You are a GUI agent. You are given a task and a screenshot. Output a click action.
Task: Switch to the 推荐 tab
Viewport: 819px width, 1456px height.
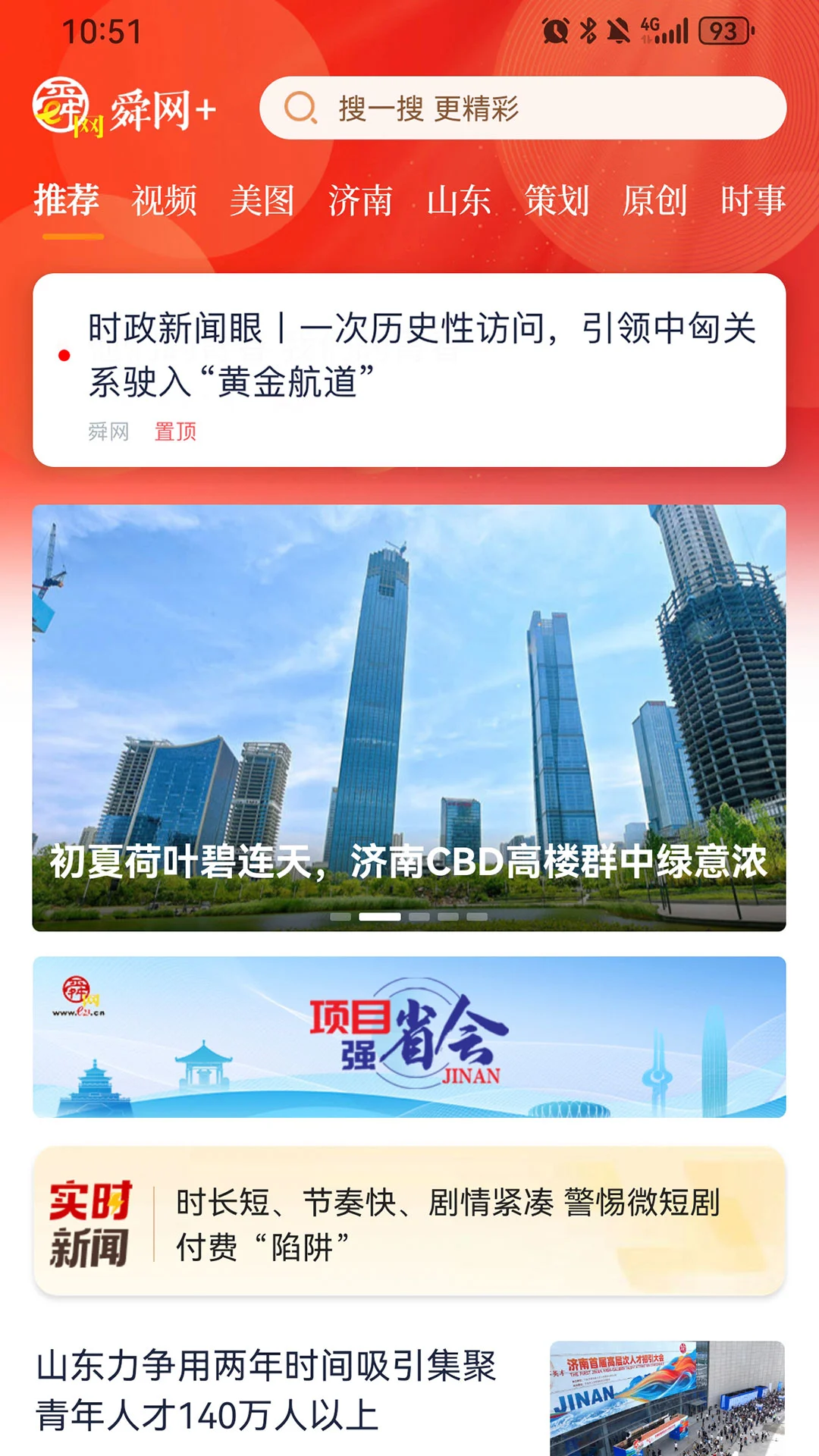[67, 201]
